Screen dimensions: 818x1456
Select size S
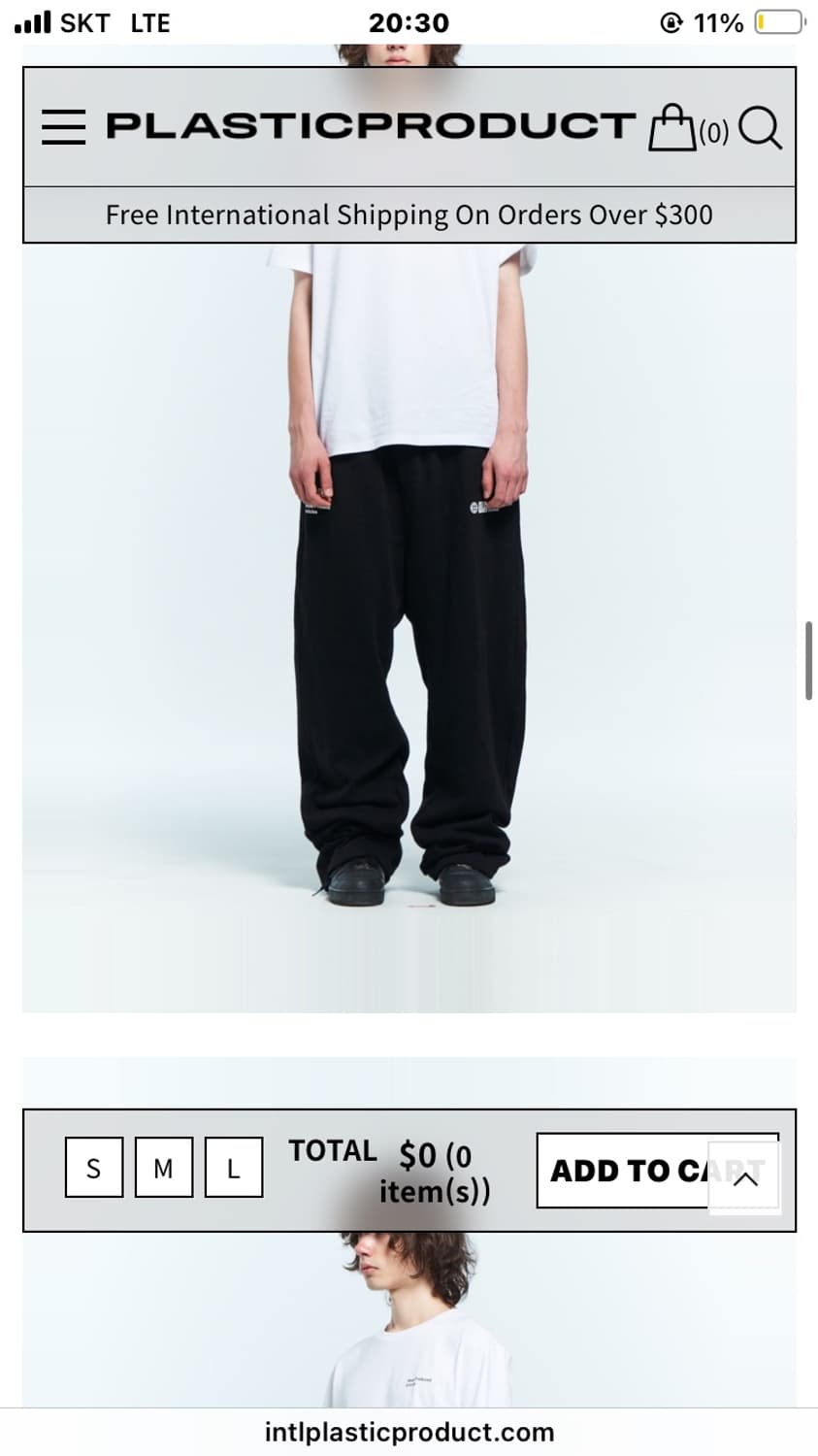point(93,1168)
